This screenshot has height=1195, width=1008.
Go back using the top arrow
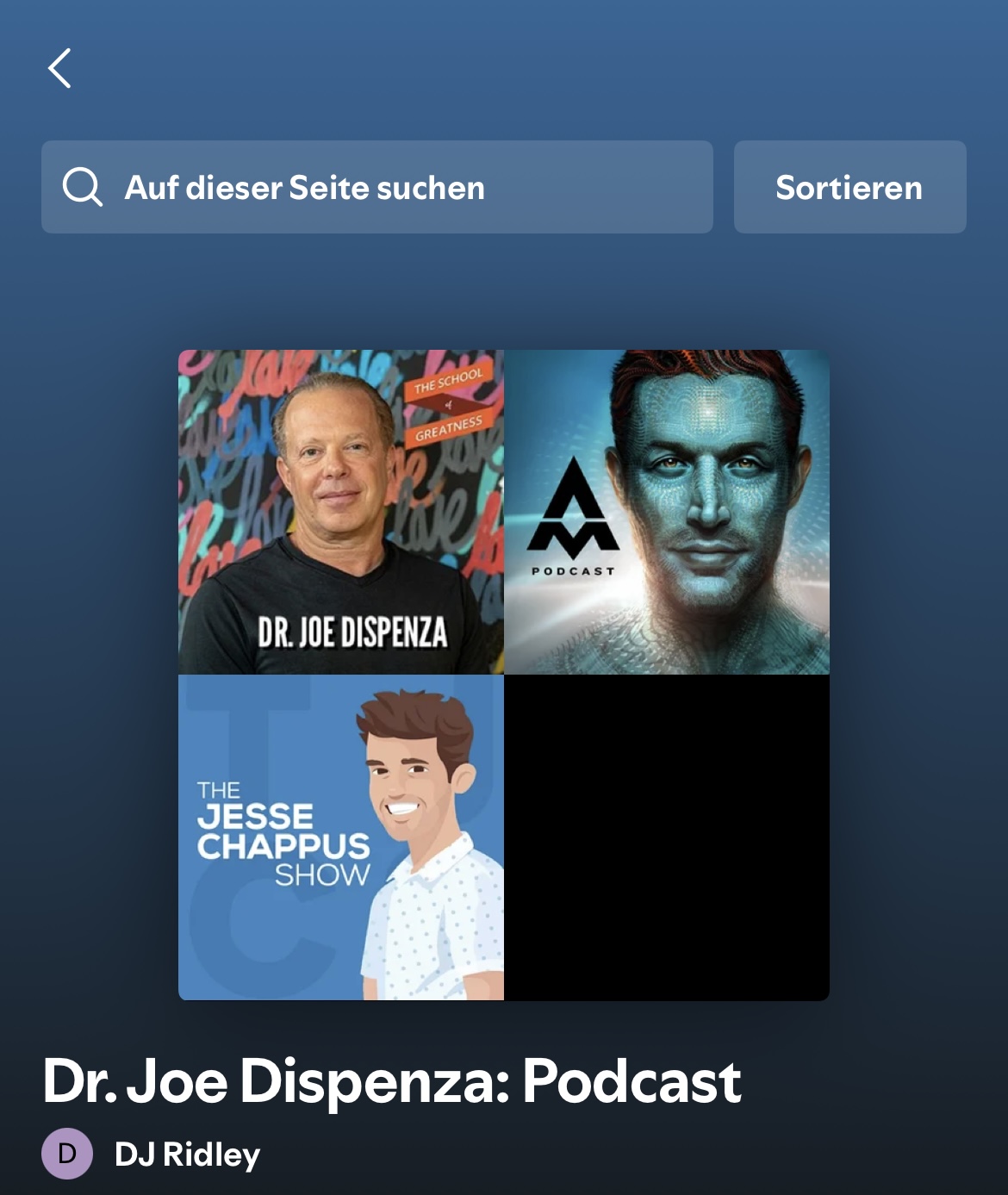(x=59, y=68)
